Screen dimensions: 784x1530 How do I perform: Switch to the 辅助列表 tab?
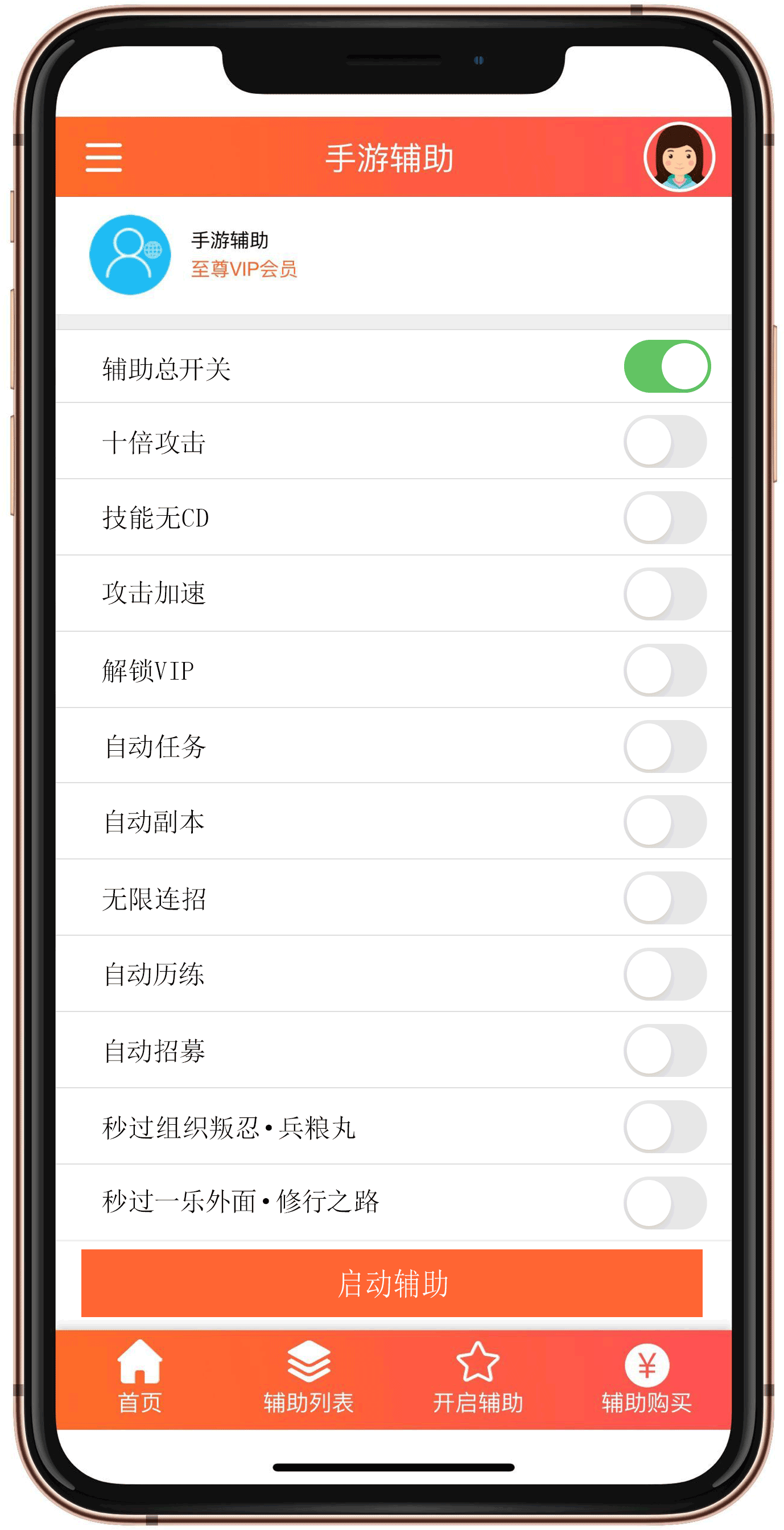click(x=308, y=1377)
